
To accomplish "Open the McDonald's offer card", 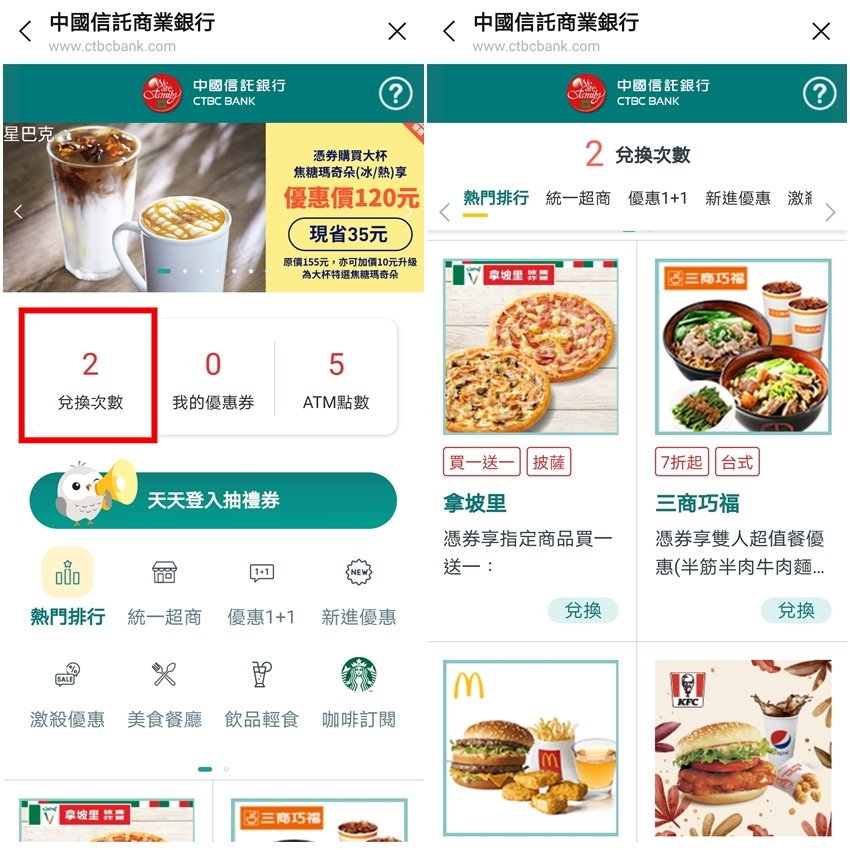I will coord(531,747).
